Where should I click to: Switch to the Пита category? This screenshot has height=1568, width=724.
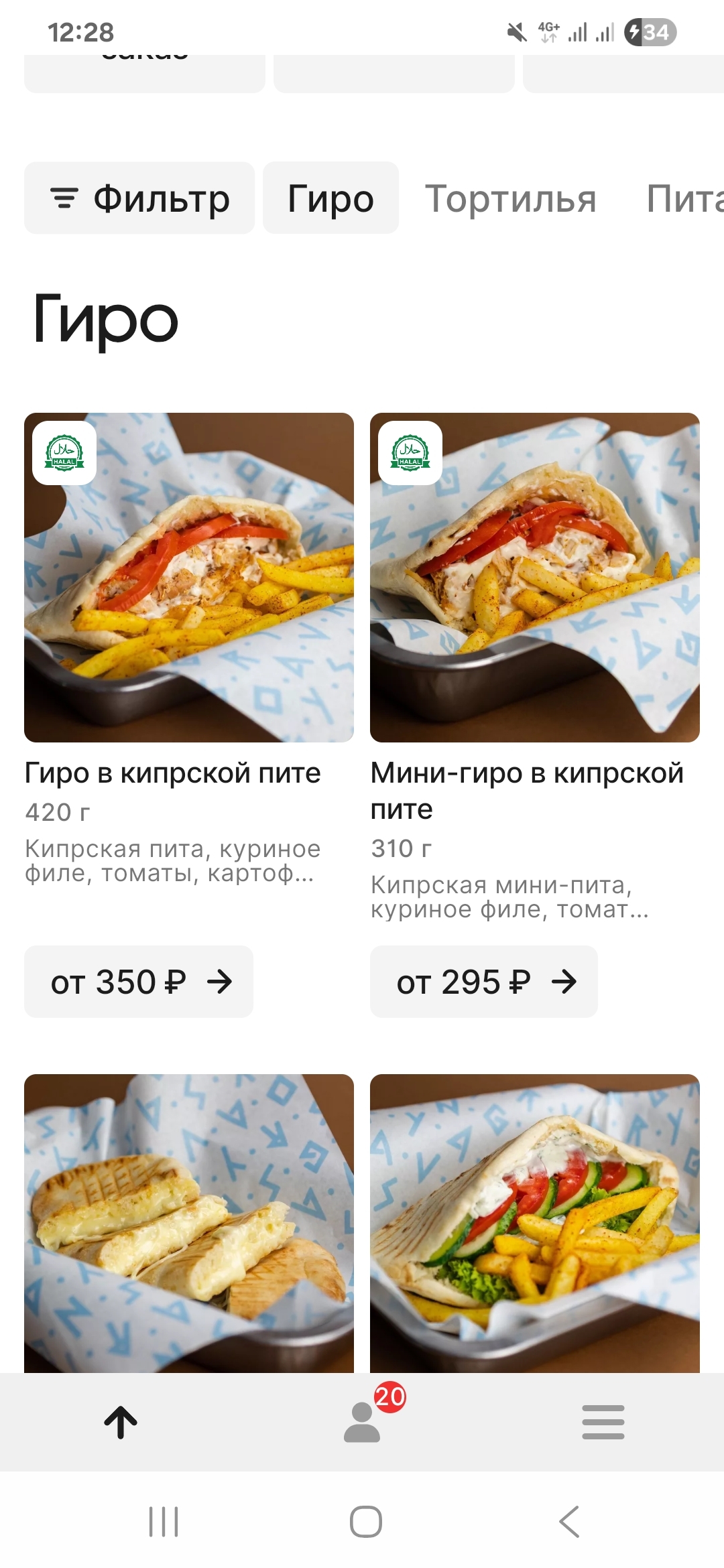(684, 199)
